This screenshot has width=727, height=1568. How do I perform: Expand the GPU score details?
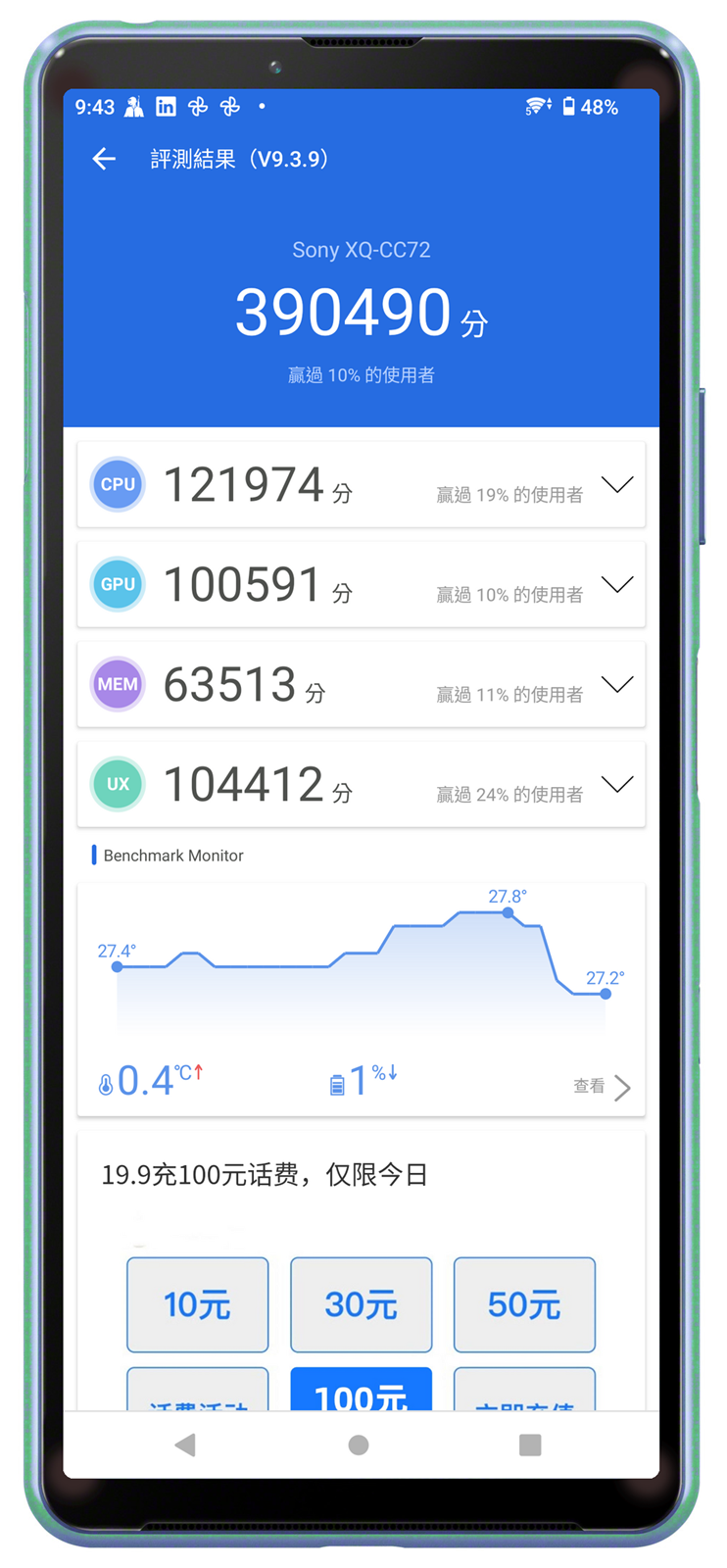(x=616, y=584)
